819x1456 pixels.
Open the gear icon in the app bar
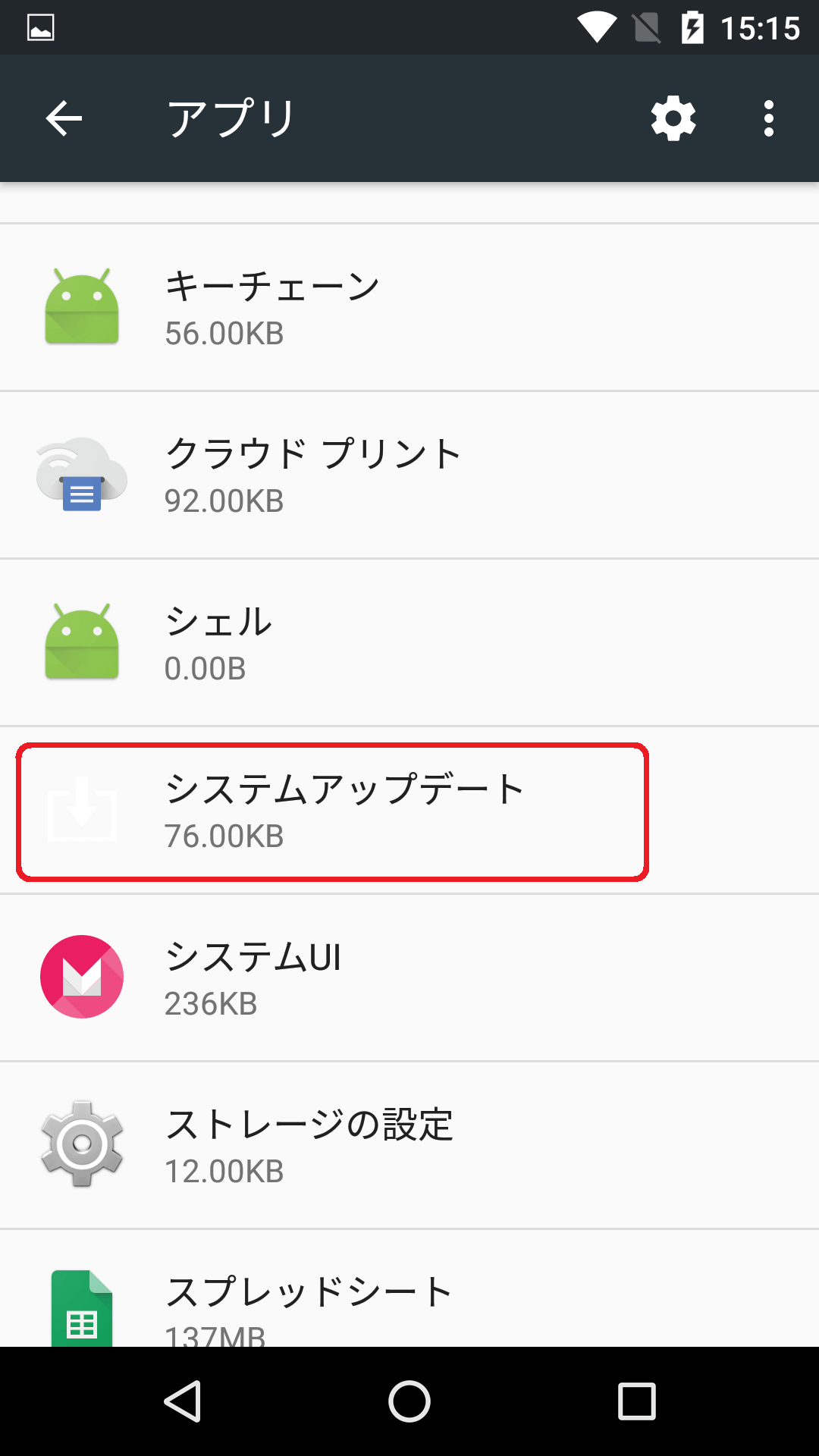pyautogui.click(x=673, y=118)
